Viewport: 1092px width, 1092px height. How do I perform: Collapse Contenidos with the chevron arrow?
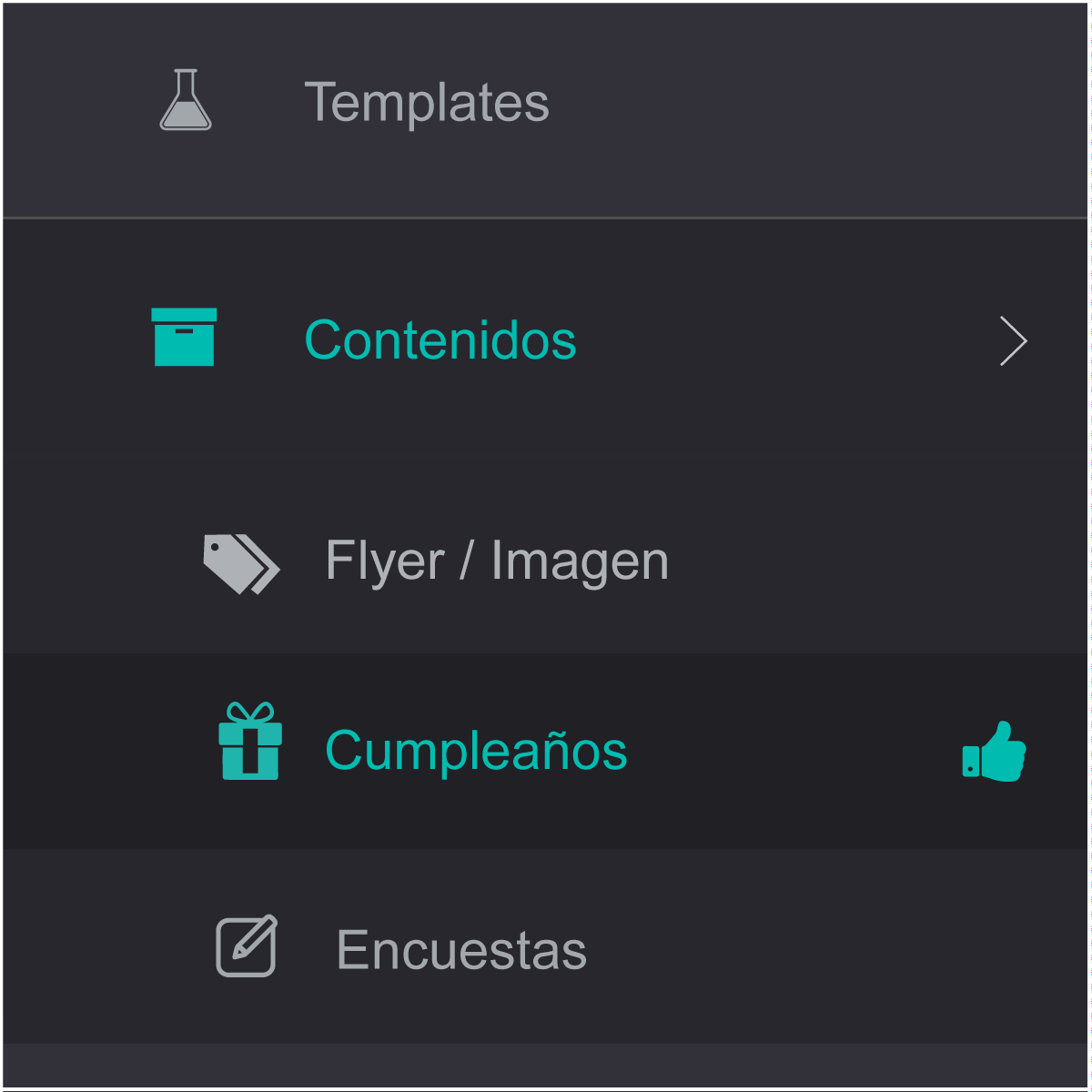(x=1014, y=341)
